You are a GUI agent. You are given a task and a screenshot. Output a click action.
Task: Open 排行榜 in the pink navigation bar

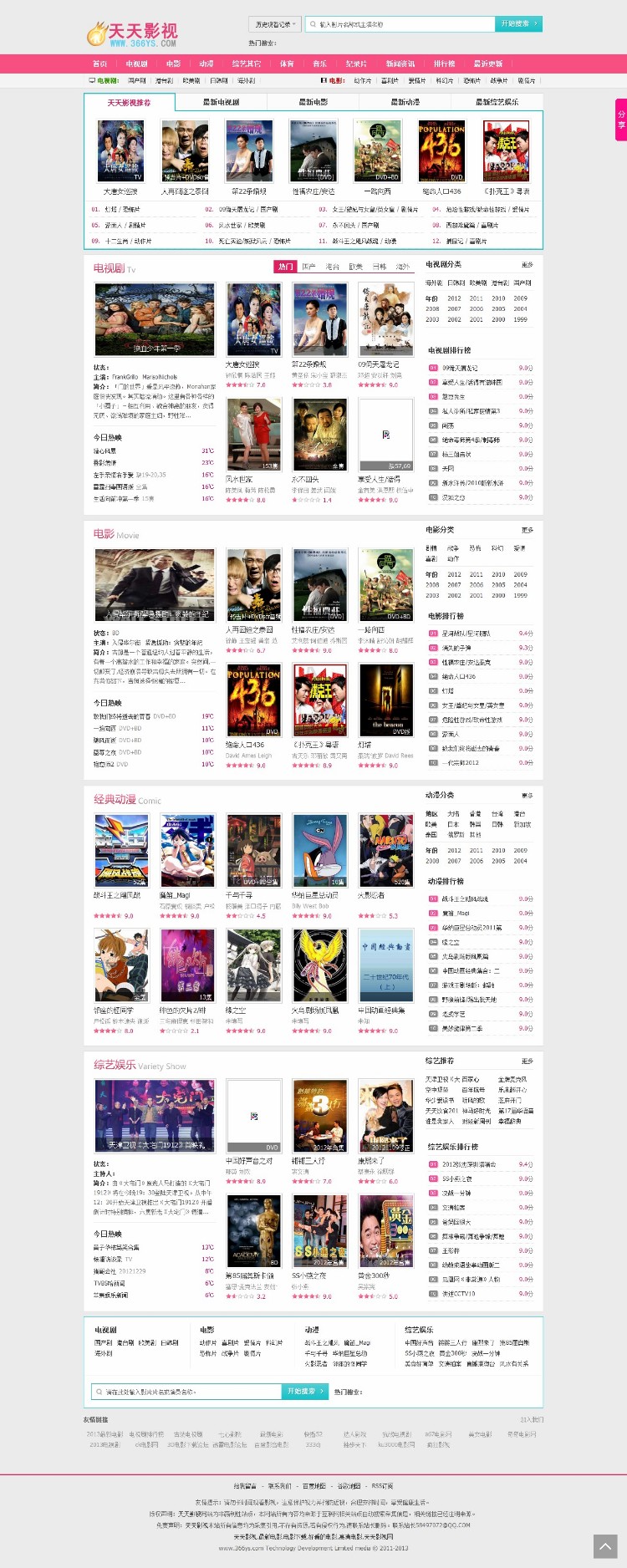point(444,64)
